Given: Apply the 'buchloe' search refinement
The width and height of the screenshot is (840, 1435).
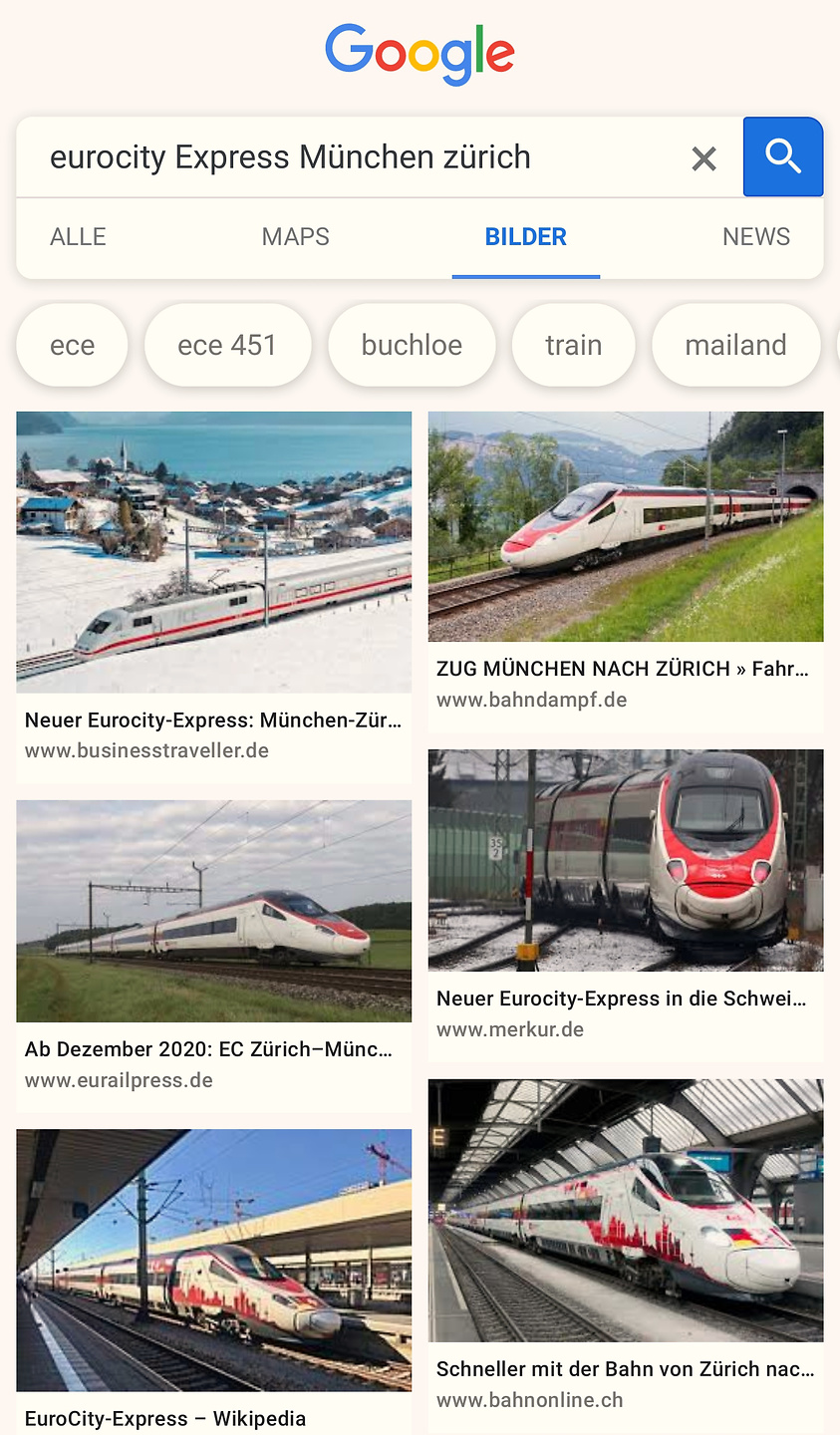Looking at the screenshot, I should 412,344.
